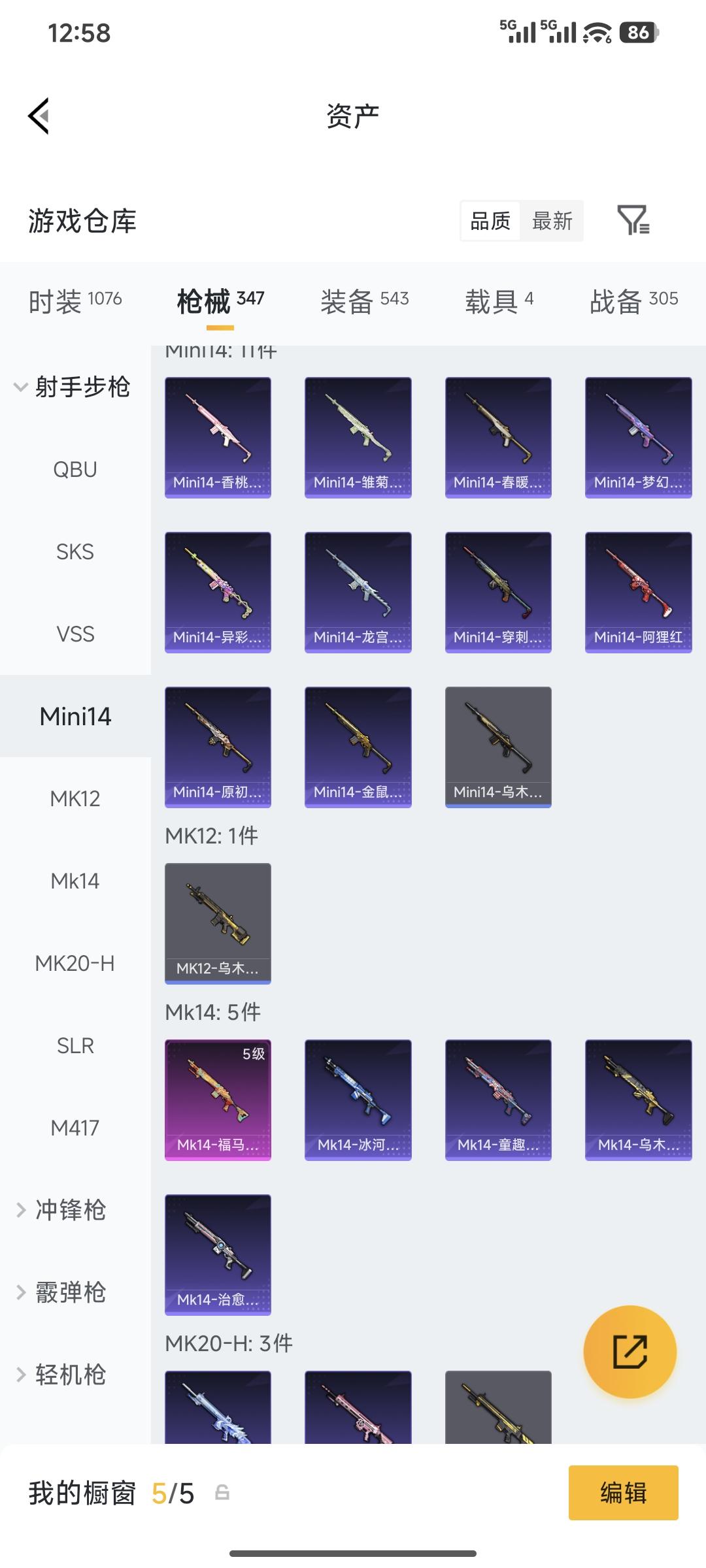Open the Mini14-香桃 skin

pos(218,437)
